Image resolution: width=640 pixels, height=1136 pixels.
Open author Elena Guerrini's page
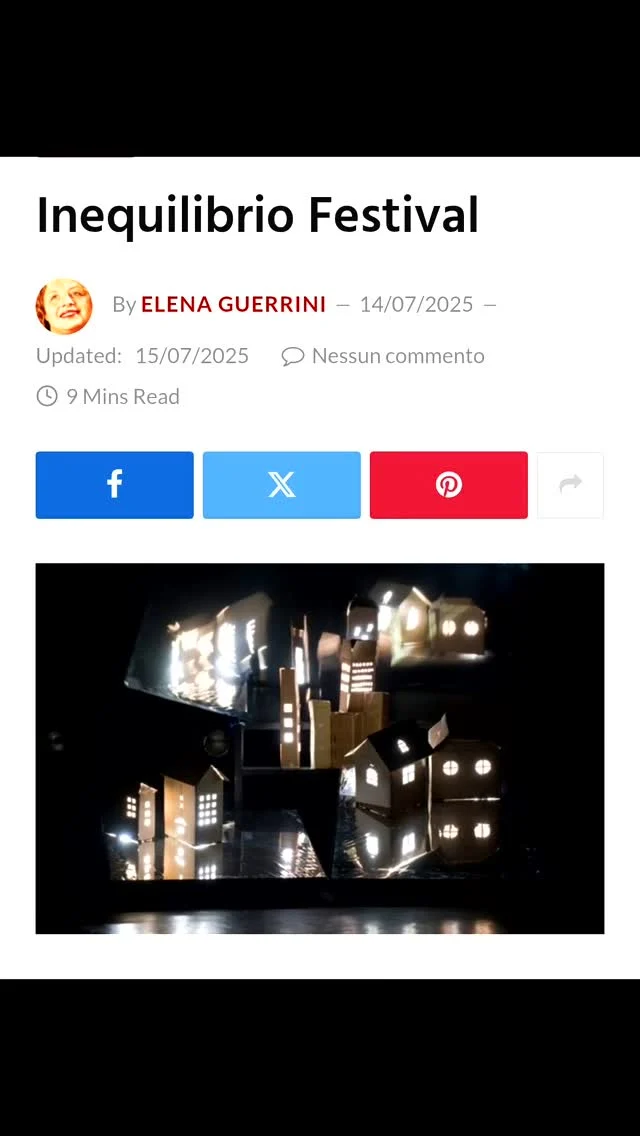point(233,304)
